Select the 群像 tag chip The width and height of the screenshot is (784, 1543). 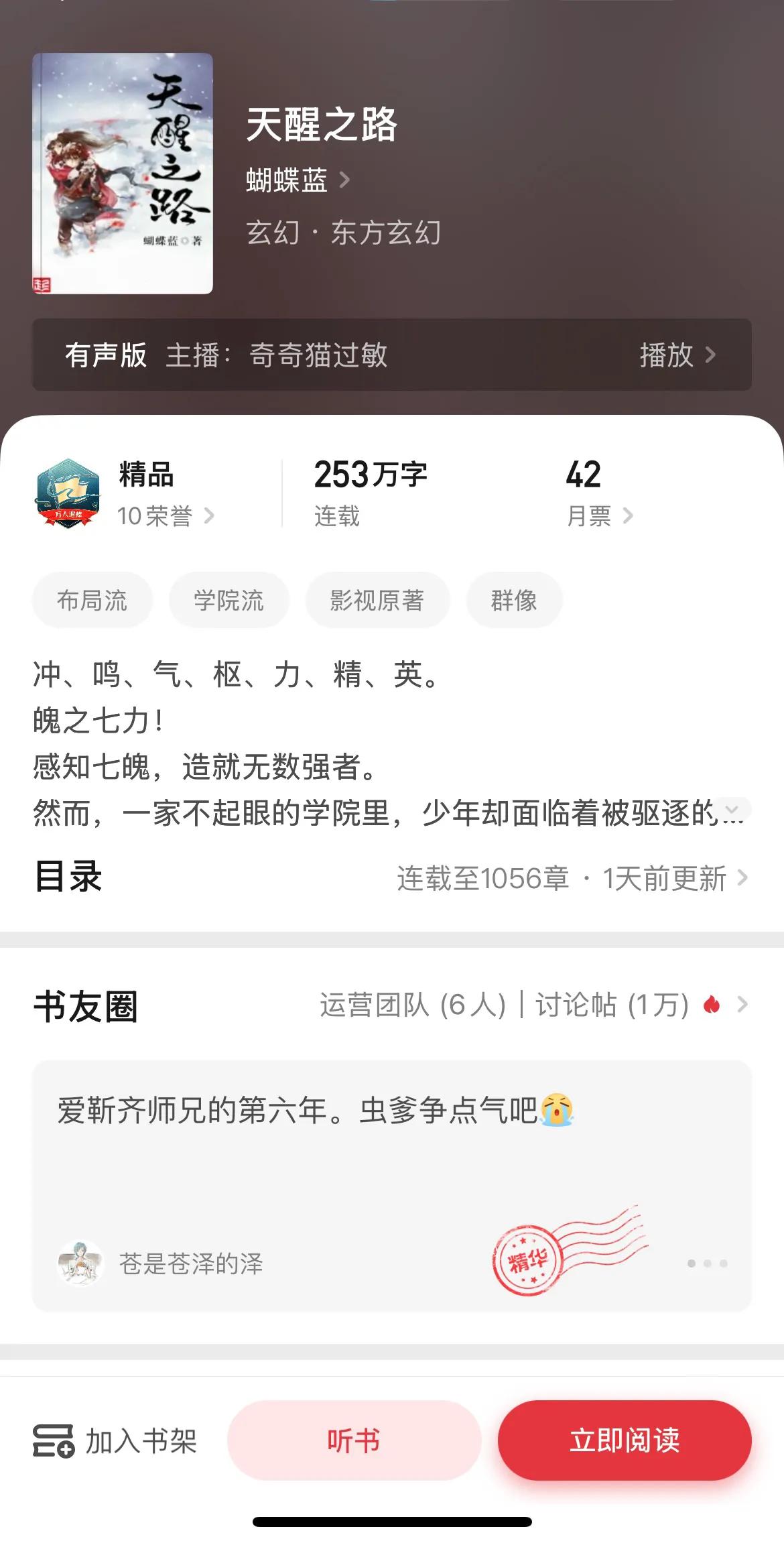[x=514, y=600]
